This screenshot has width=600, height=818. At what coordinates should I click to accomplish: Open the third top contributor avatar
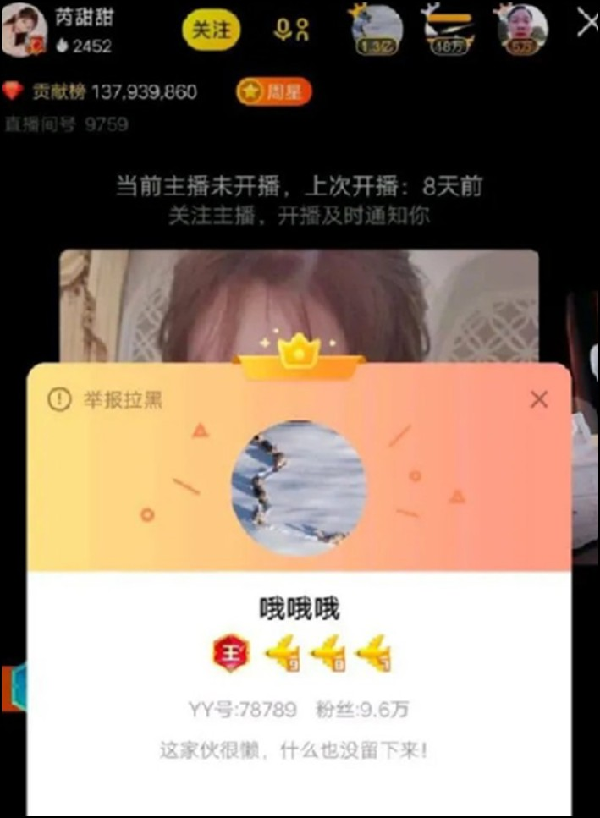click(522, 29)
